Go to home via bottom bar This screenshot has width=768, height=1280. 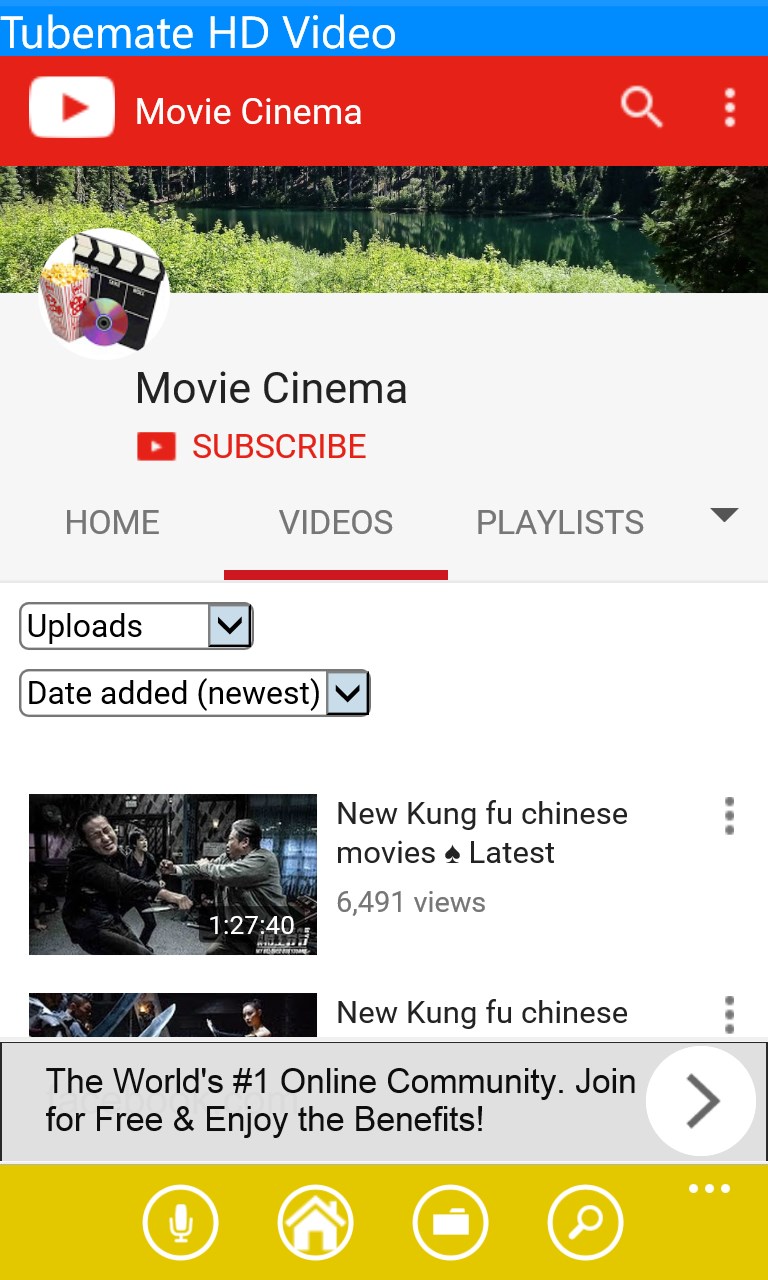click(x=315, y=1222)
